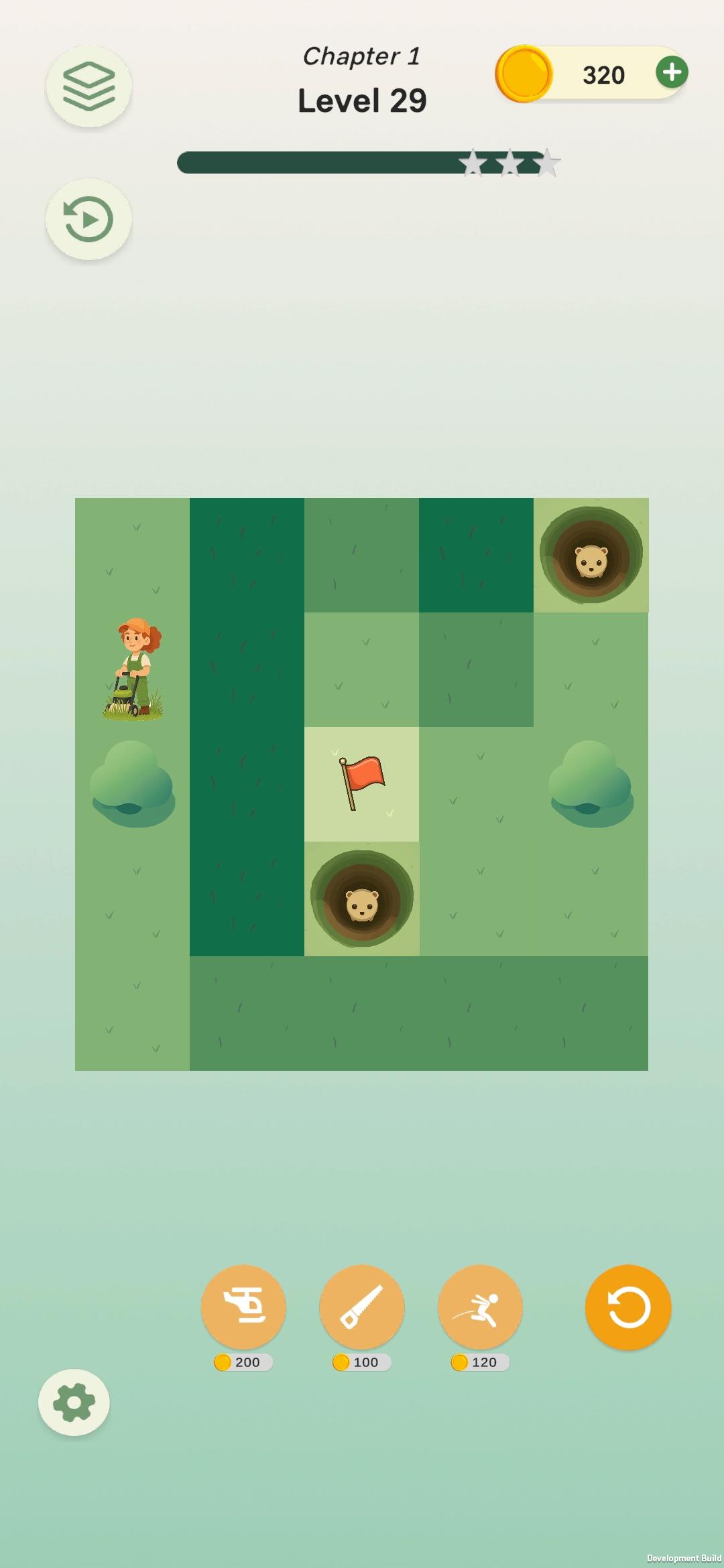This screenshot has width=724, height=1568.
Task: Add more coins with plus button
Action: [672, 72]
